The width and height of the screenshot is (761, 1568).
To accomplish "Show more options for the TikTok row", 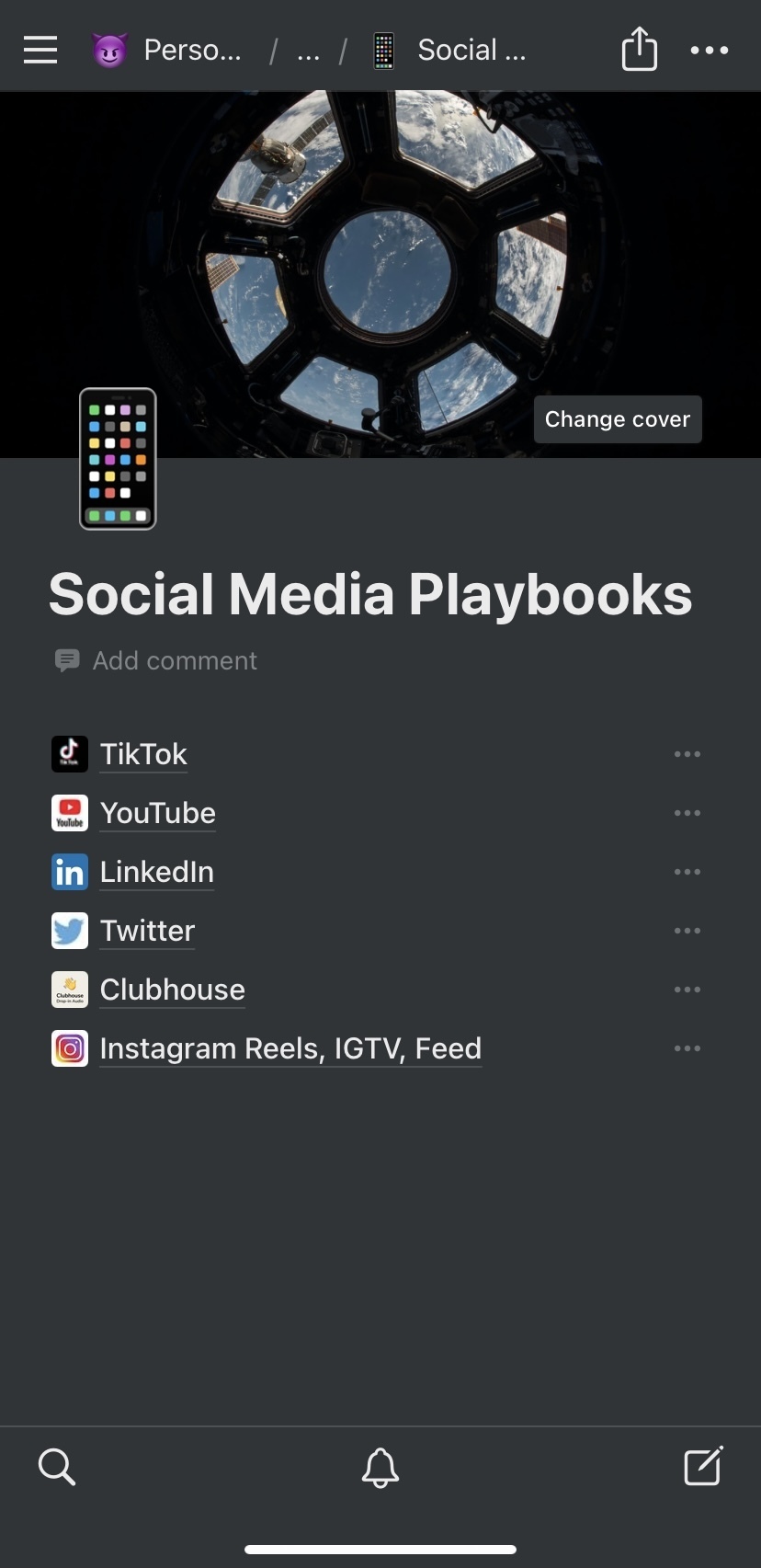I will coord(687,754).
